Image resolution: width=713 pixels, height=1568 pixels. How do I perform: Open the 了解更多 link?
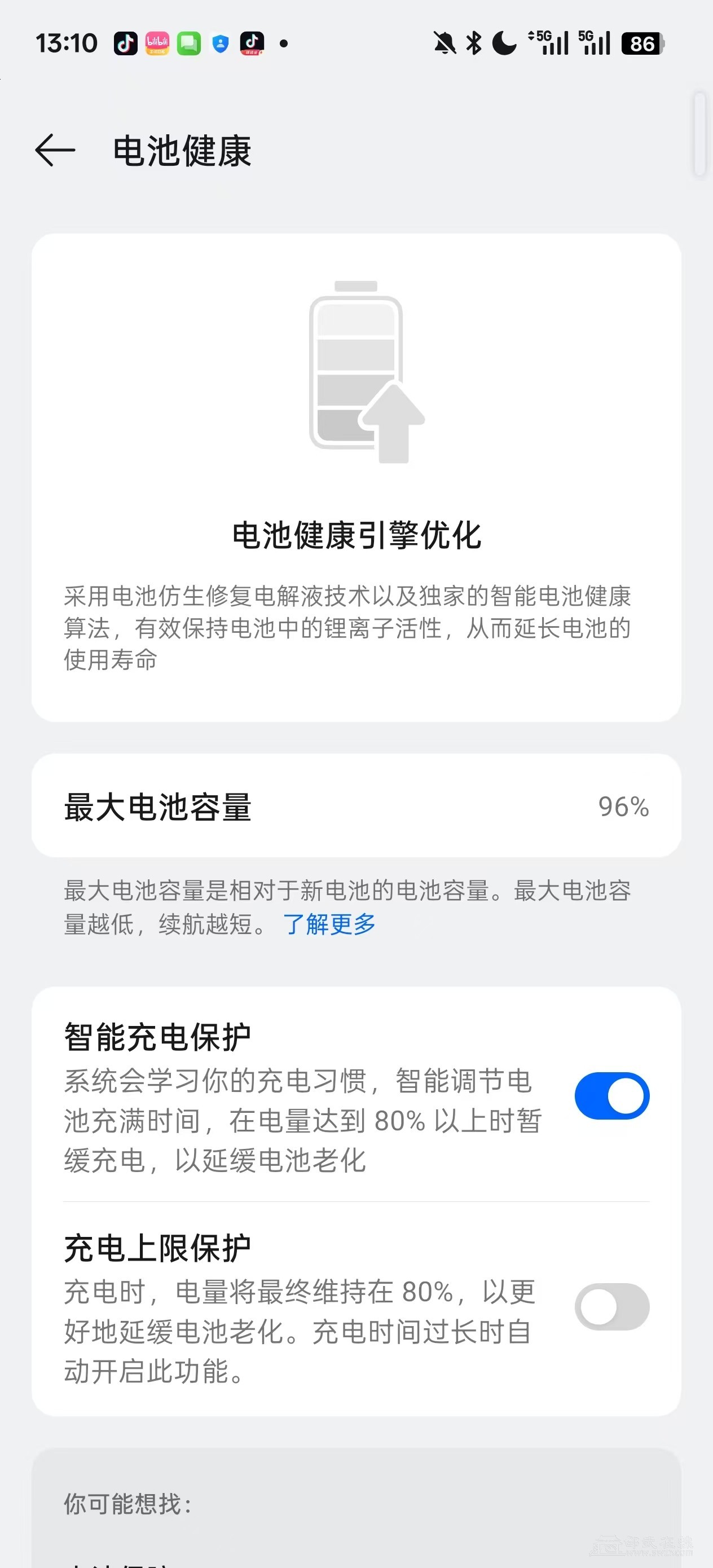coord(329,924)
